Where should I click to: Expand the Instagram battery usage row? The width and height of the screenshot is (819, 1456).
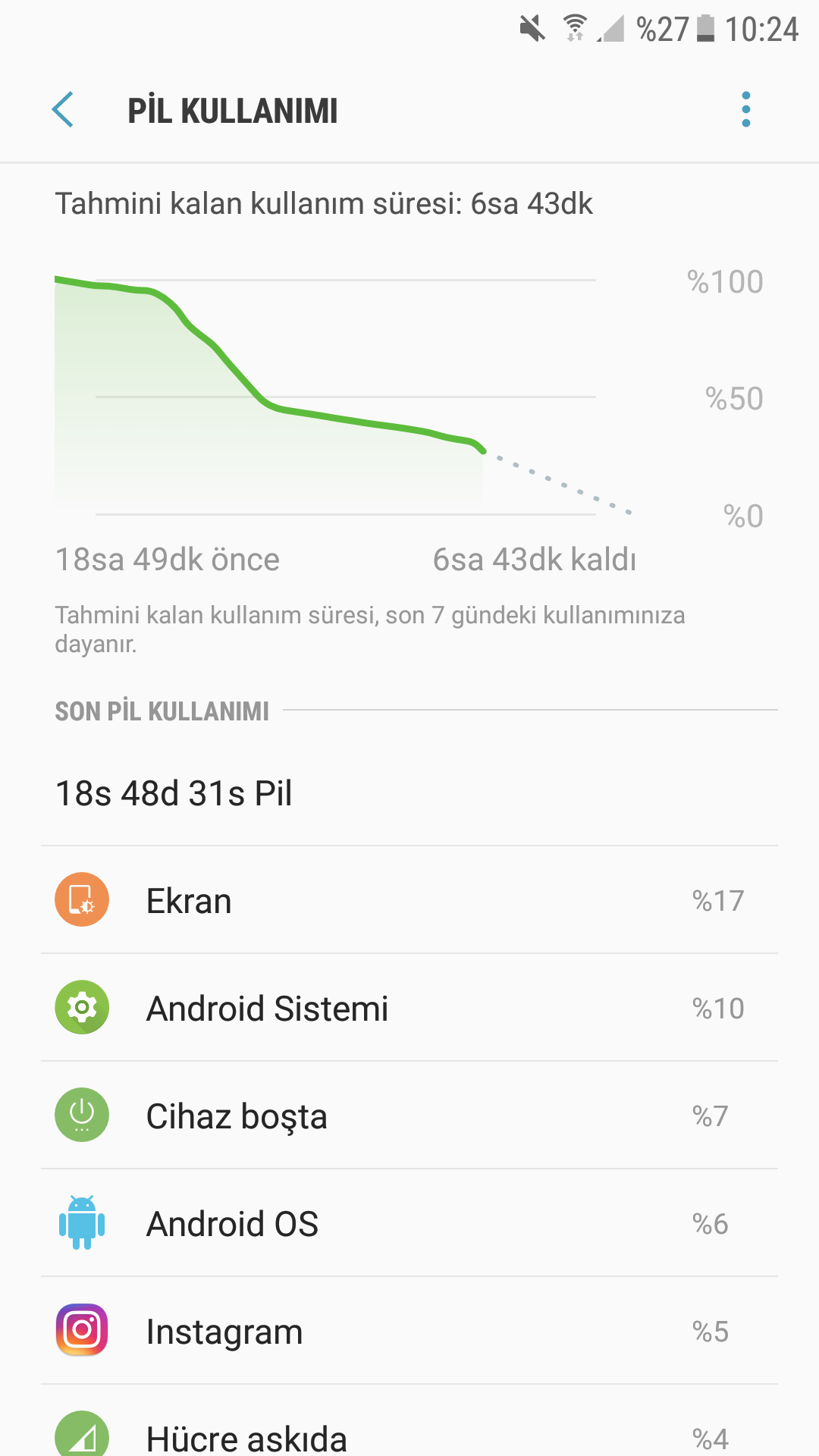tap(409, 1330)
